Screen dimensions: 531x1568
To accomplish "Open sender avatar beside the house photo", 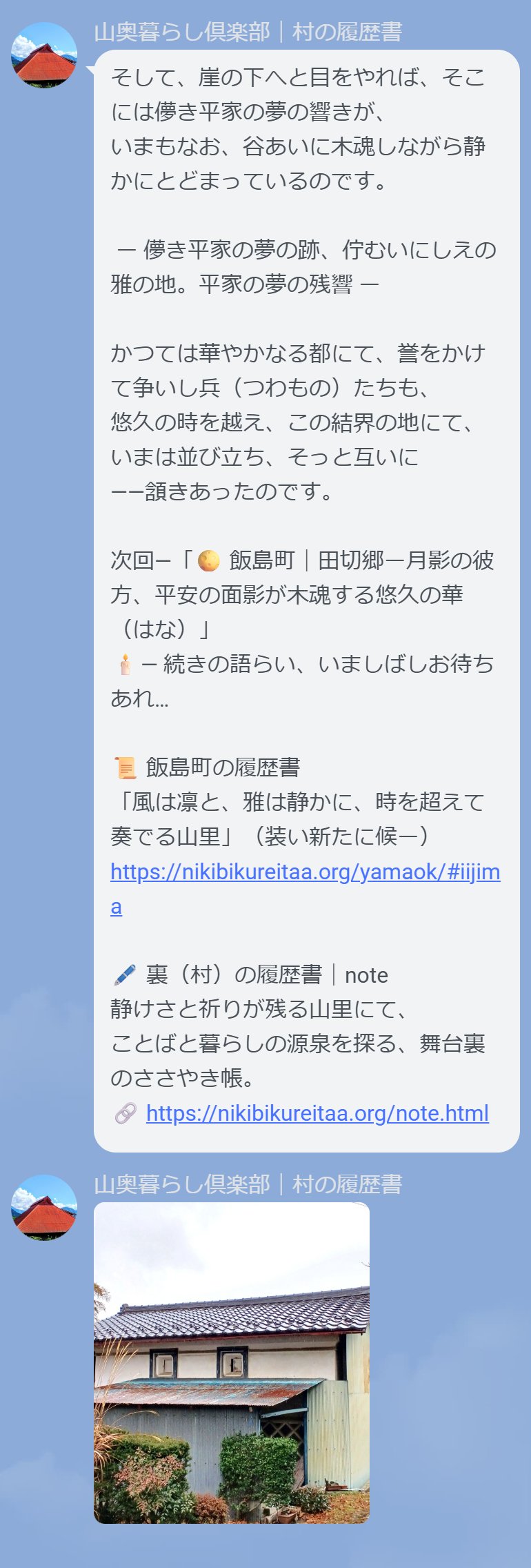I will click(x=44, y=1208).
